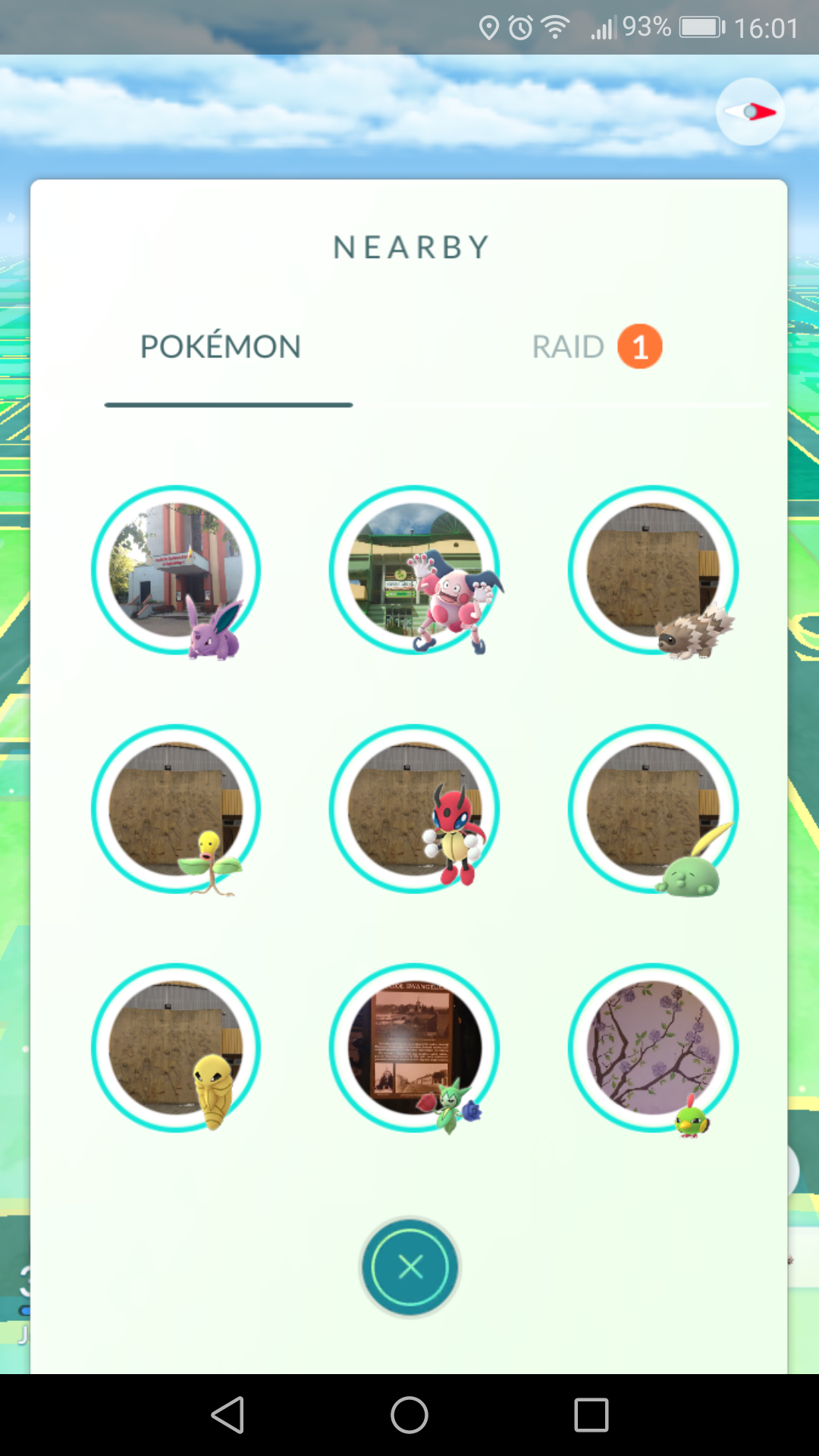Viewport: 819px width, 1456px height.
Task: Tap the compass icon
Action: click(750, 111)
